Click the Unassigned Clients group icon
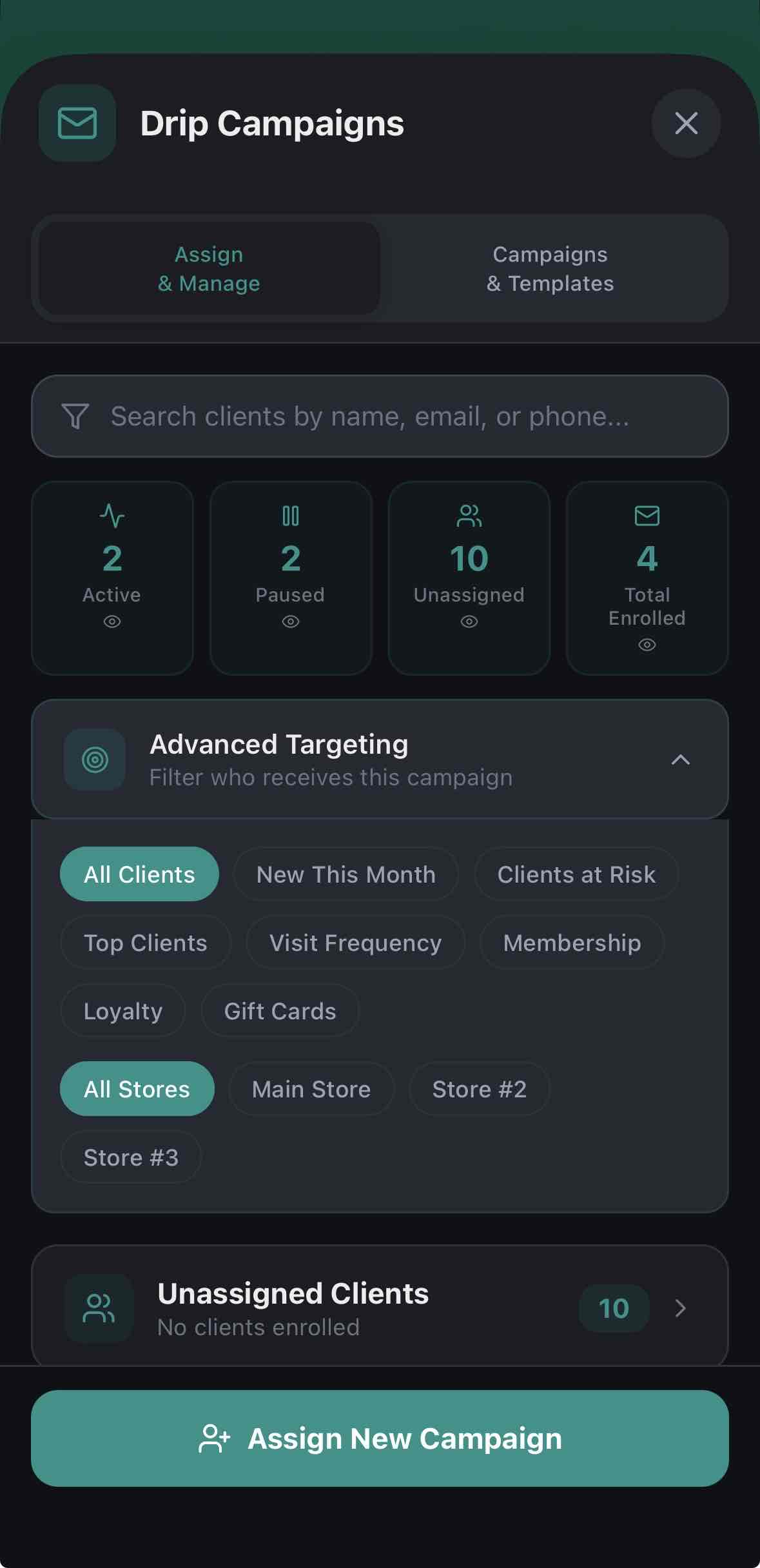760x1568 pixels. coord(98,1308)
